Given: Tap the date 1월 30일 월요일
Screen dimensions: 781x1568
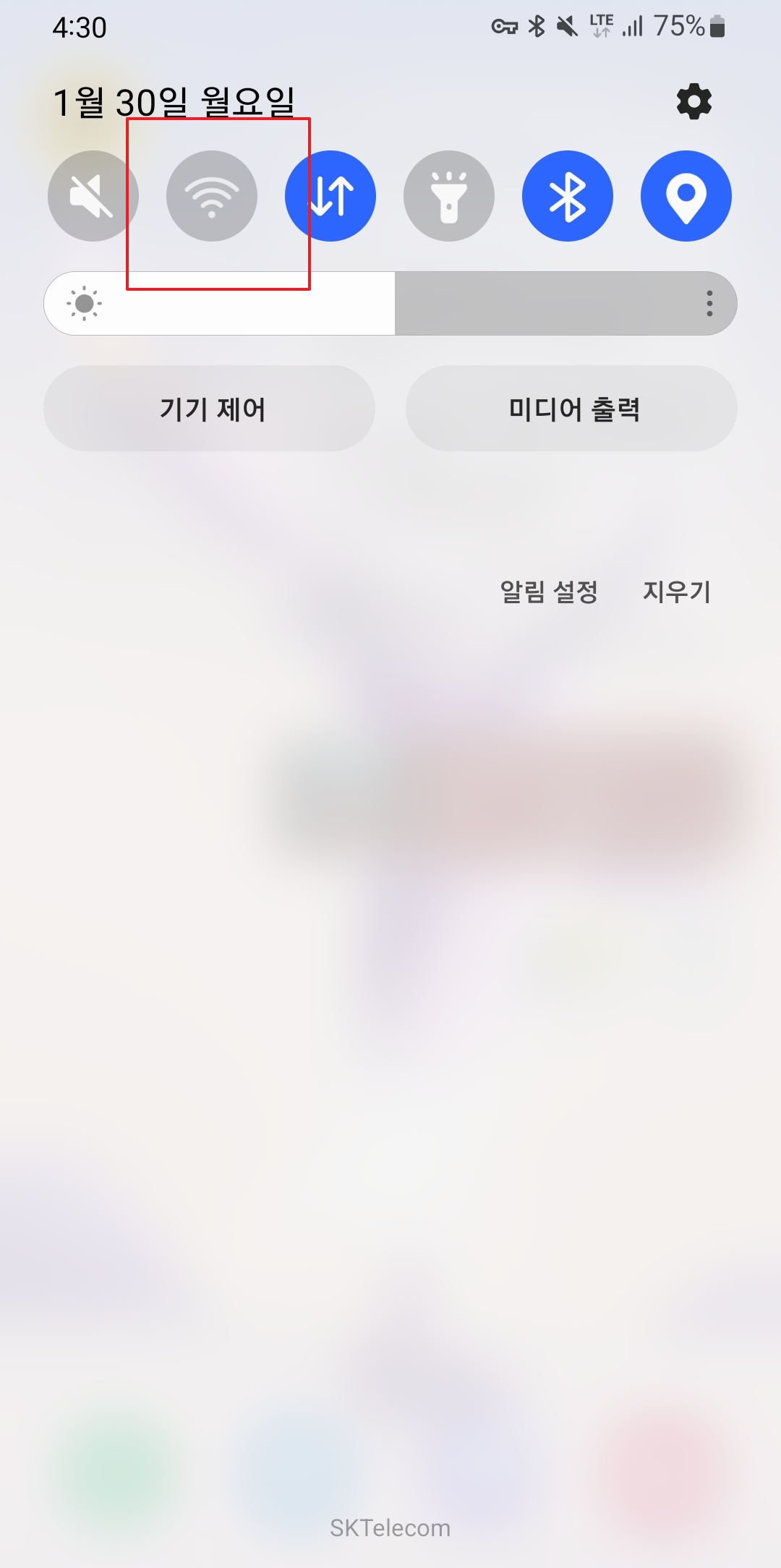Looking at the screenshot, I should point(174,102).
